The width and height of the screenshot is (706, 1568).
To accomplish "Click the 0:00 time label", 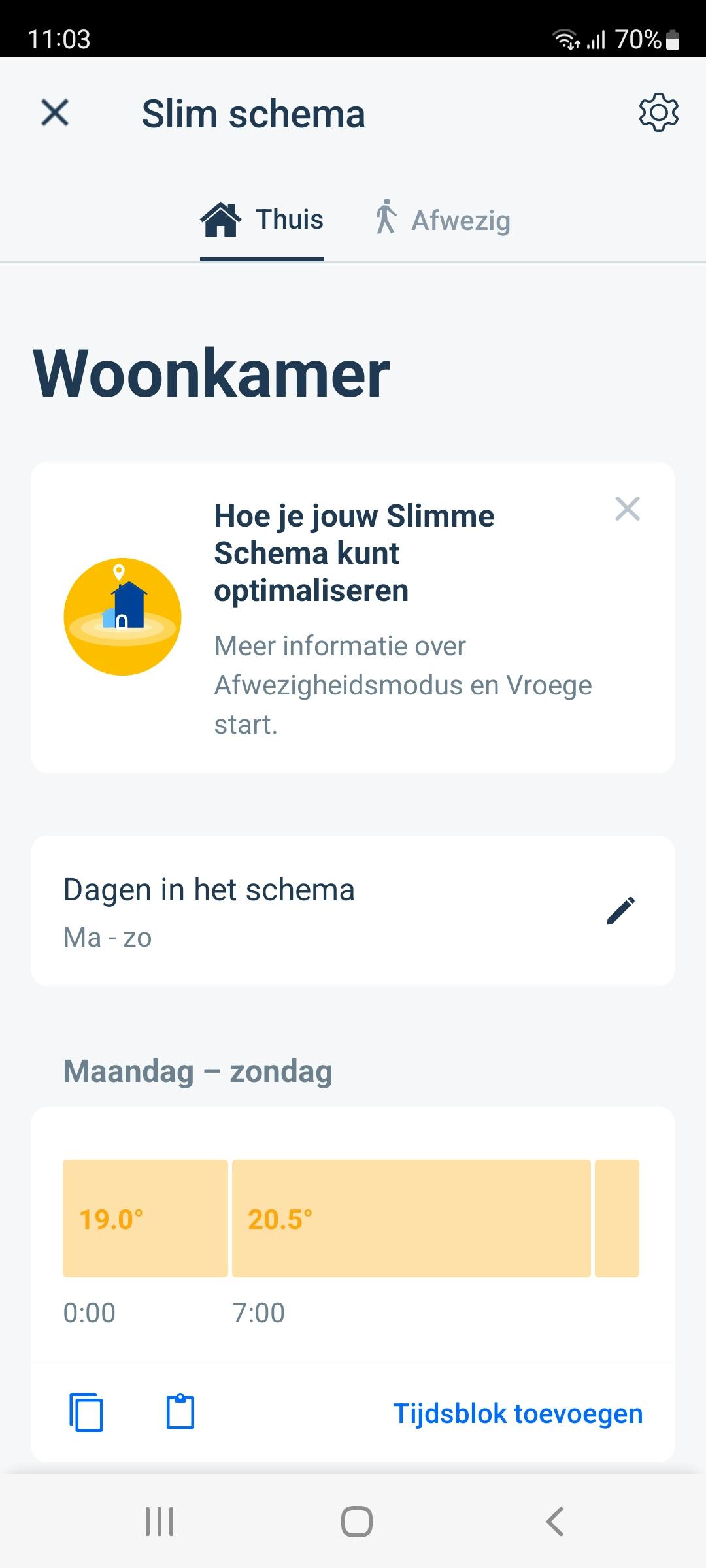I will point(90,1312).
